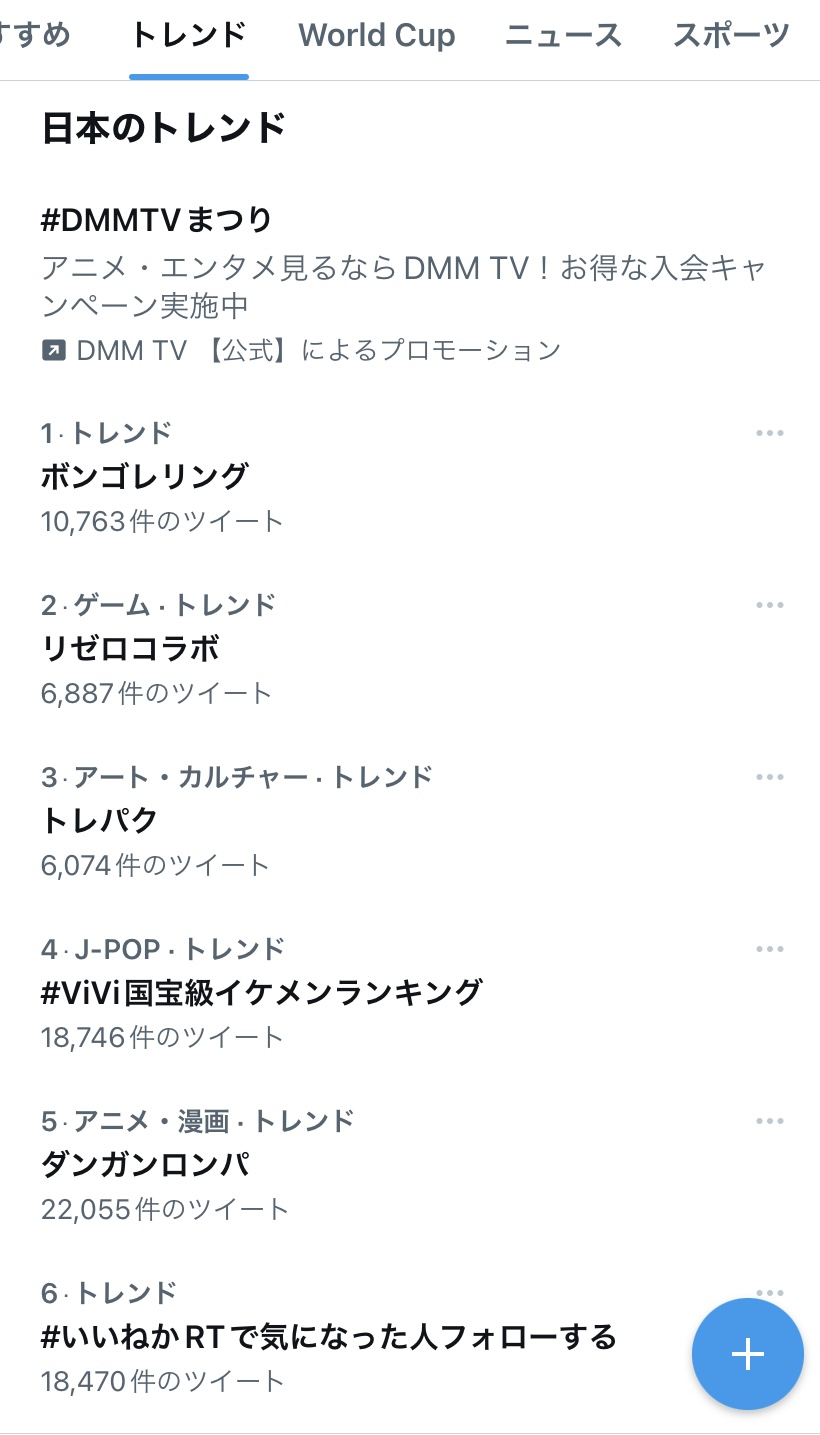Screen dimensions: 820x1435
Task: Open more options for リゼロコラボ
Action: [769, 605]
